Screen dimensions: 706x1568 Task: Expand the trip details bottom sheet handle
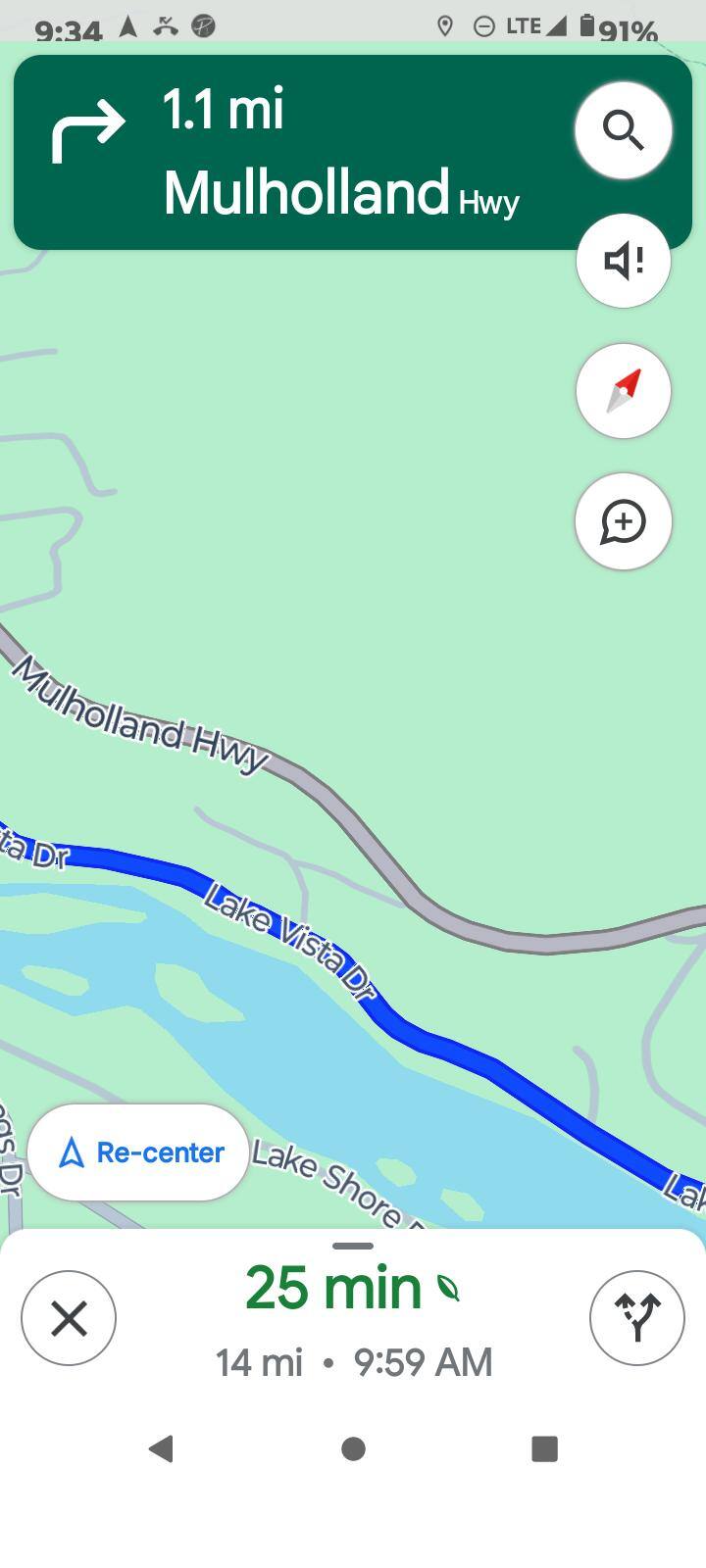(353, 1247)
